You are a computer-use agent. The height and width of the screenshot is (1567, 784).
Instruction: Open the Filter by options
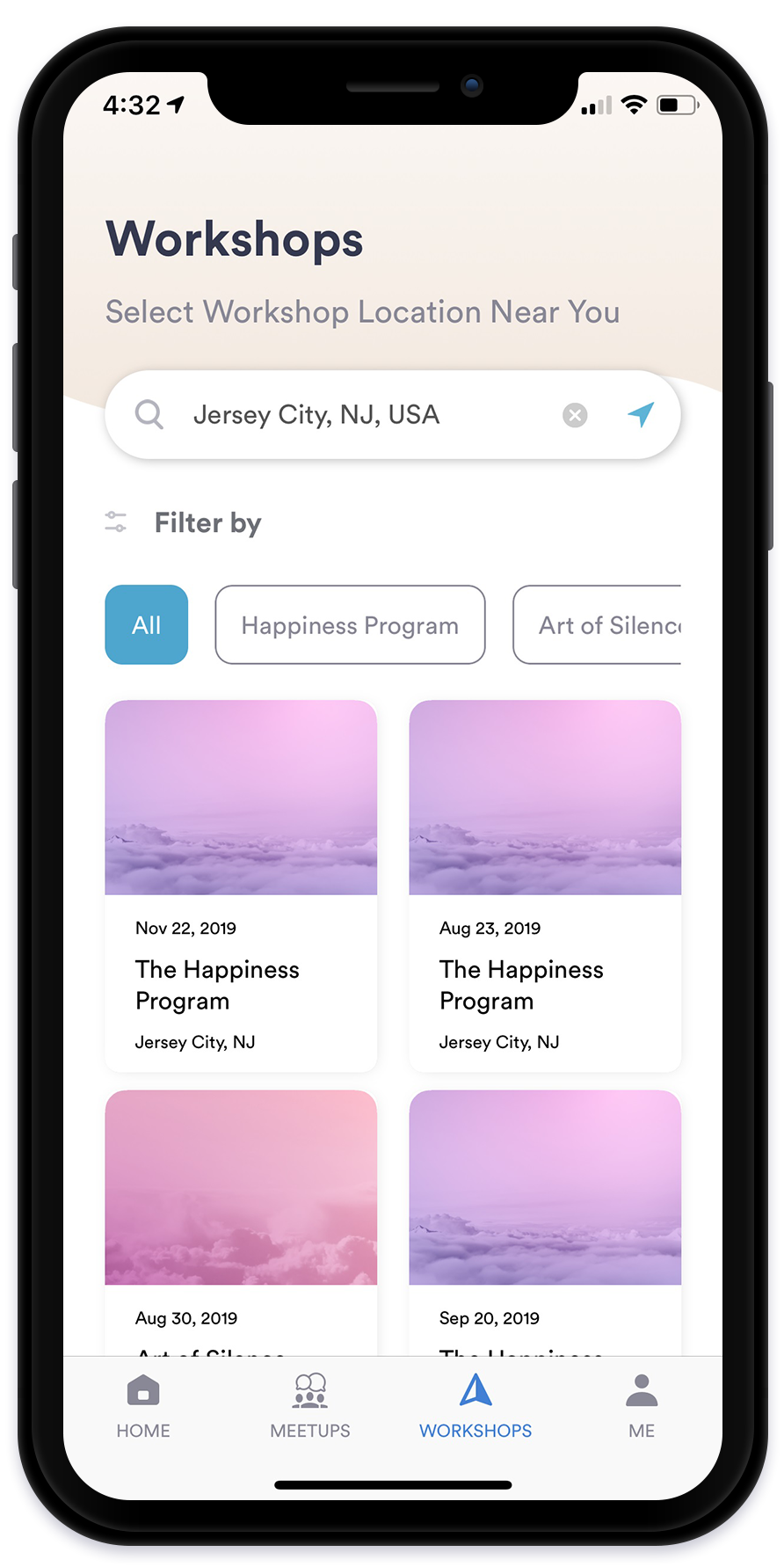pyautogui.click(x=185, y=523)
